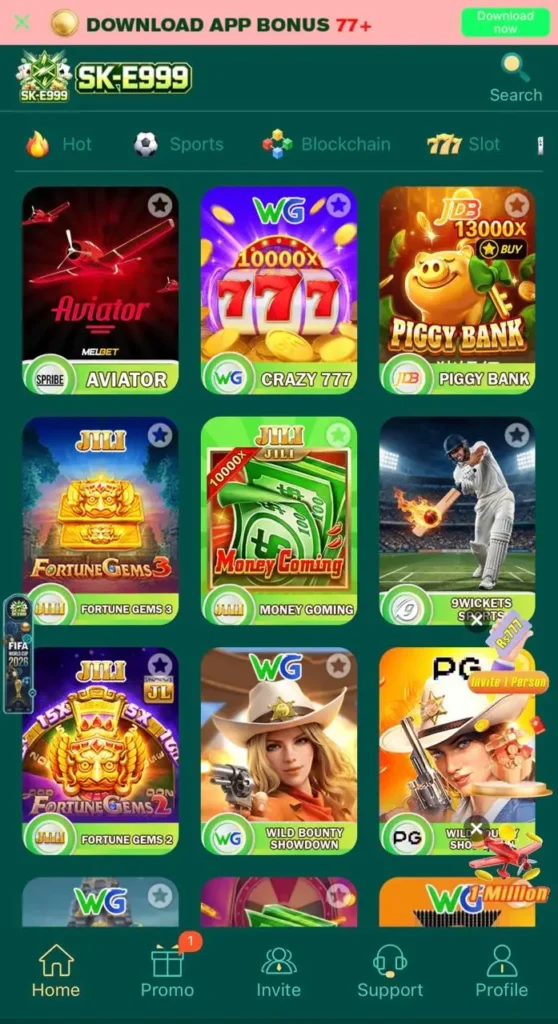The image size is (558, 1024).
Task: Open the Piggy Bank game
Action: point(457,291)
